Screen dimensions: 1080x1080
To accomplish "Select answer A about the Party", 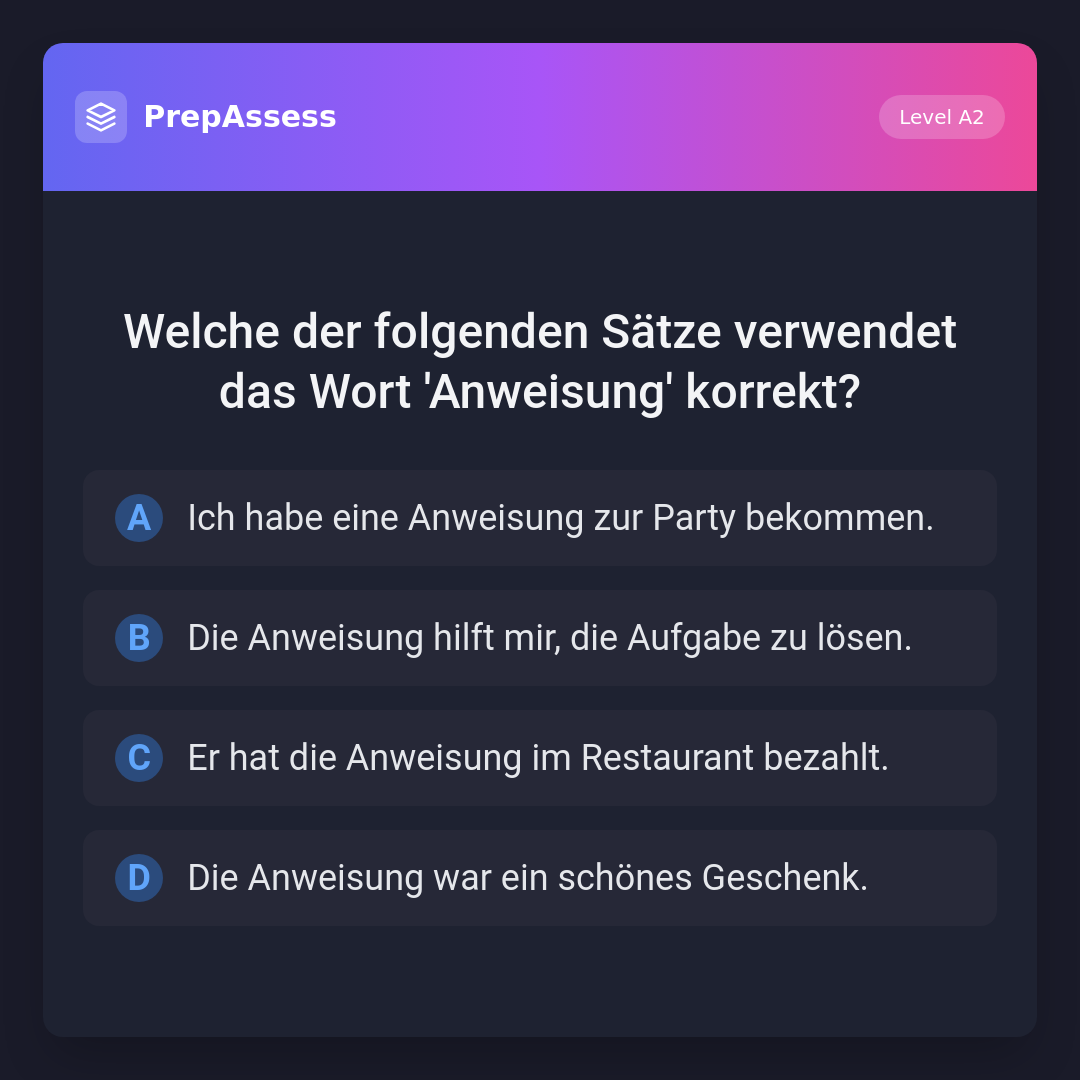I will pyautogui.click(x=540, y=518).
